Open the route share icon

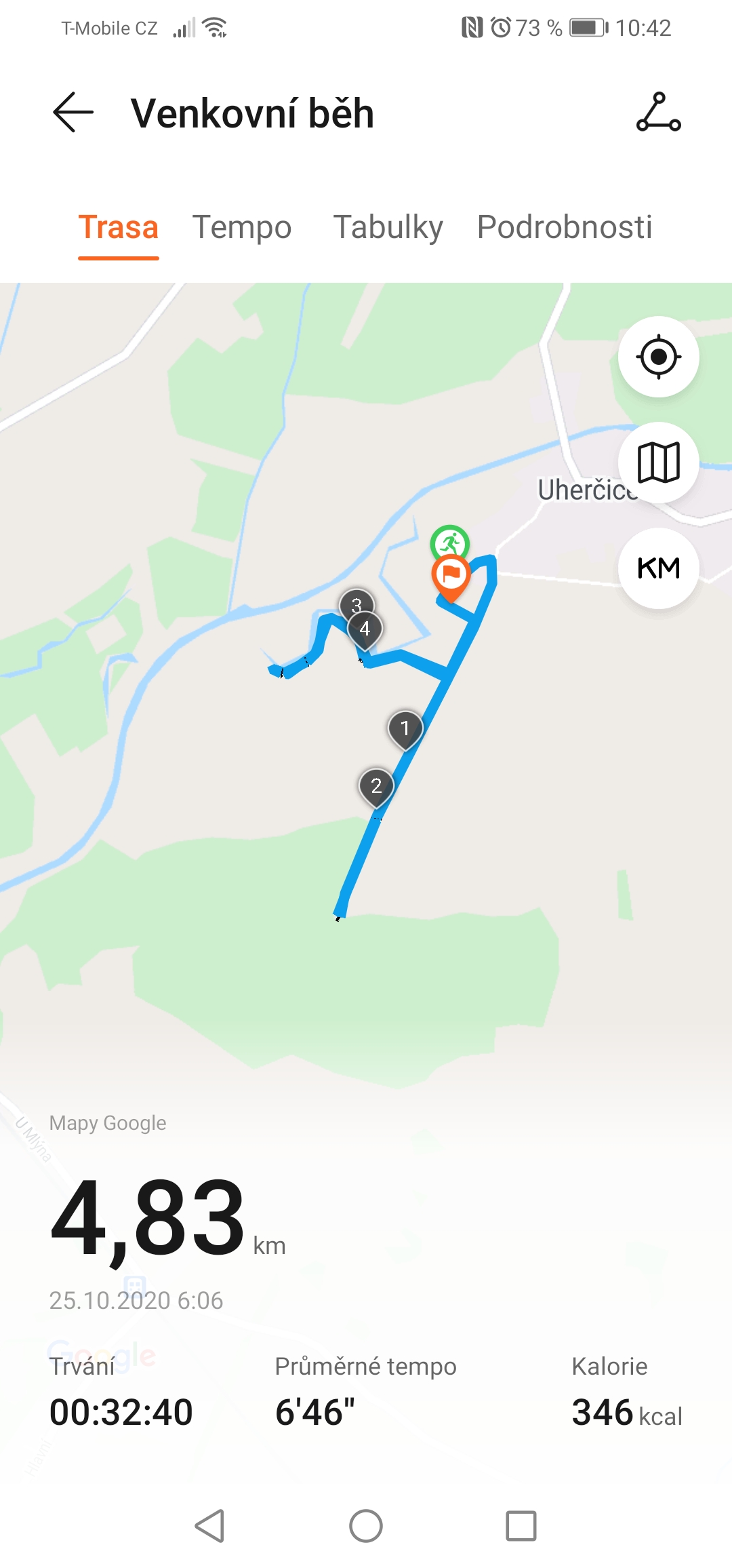658,113
